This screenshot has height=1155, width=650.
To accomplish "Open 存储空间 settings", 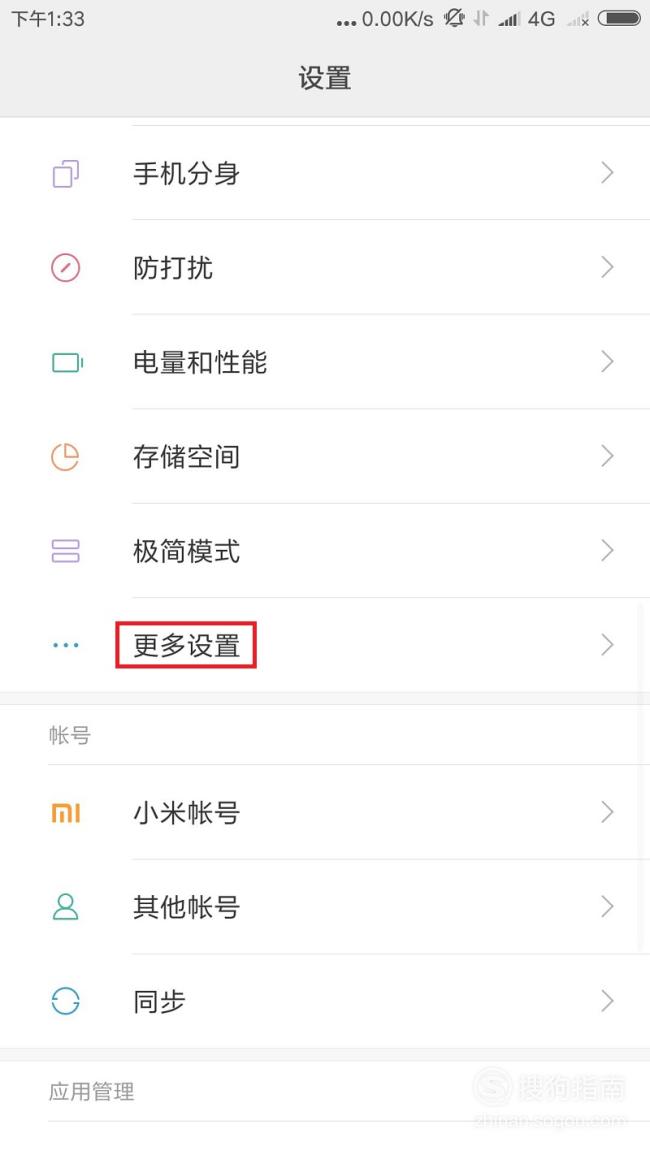I will (x=325, y=457).
